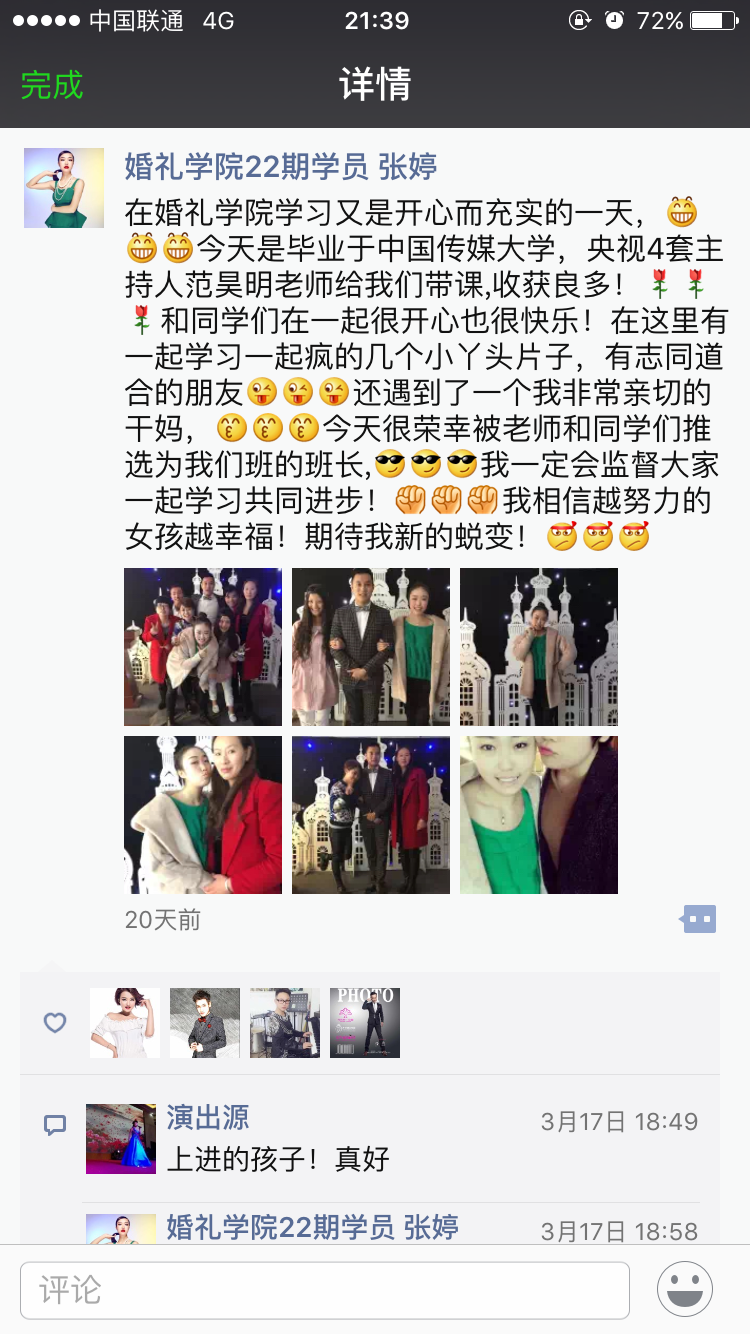This screenshot has width=750, height=1334.
Task: Open the like and comment popup icon
Action: point(699,918)
